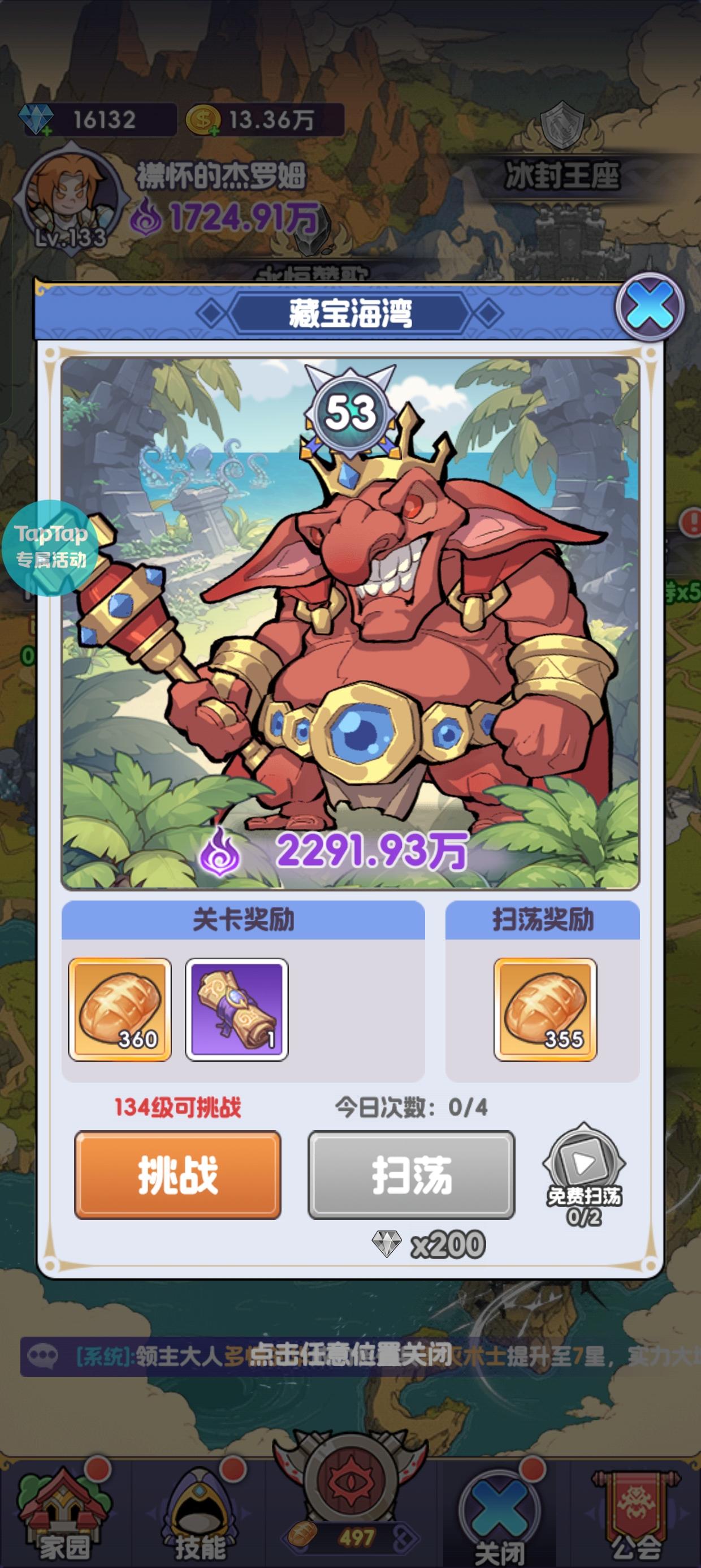The height and width of the screenshot is (1568, 701).
Task: Tap the stage 53 level badge
Action: (350, 411)
